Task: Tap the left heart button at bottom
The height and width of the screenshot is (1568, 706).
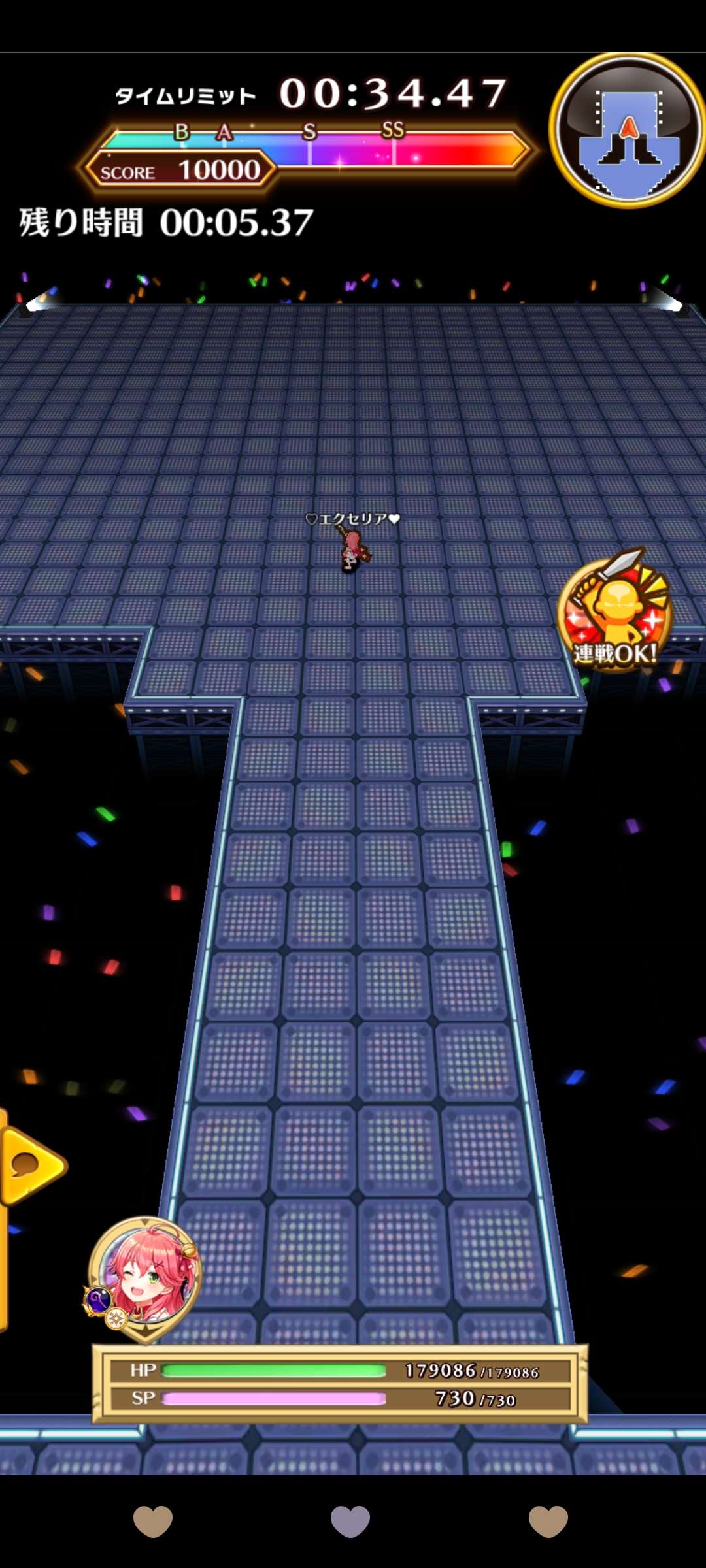Action: point(153,1521)
